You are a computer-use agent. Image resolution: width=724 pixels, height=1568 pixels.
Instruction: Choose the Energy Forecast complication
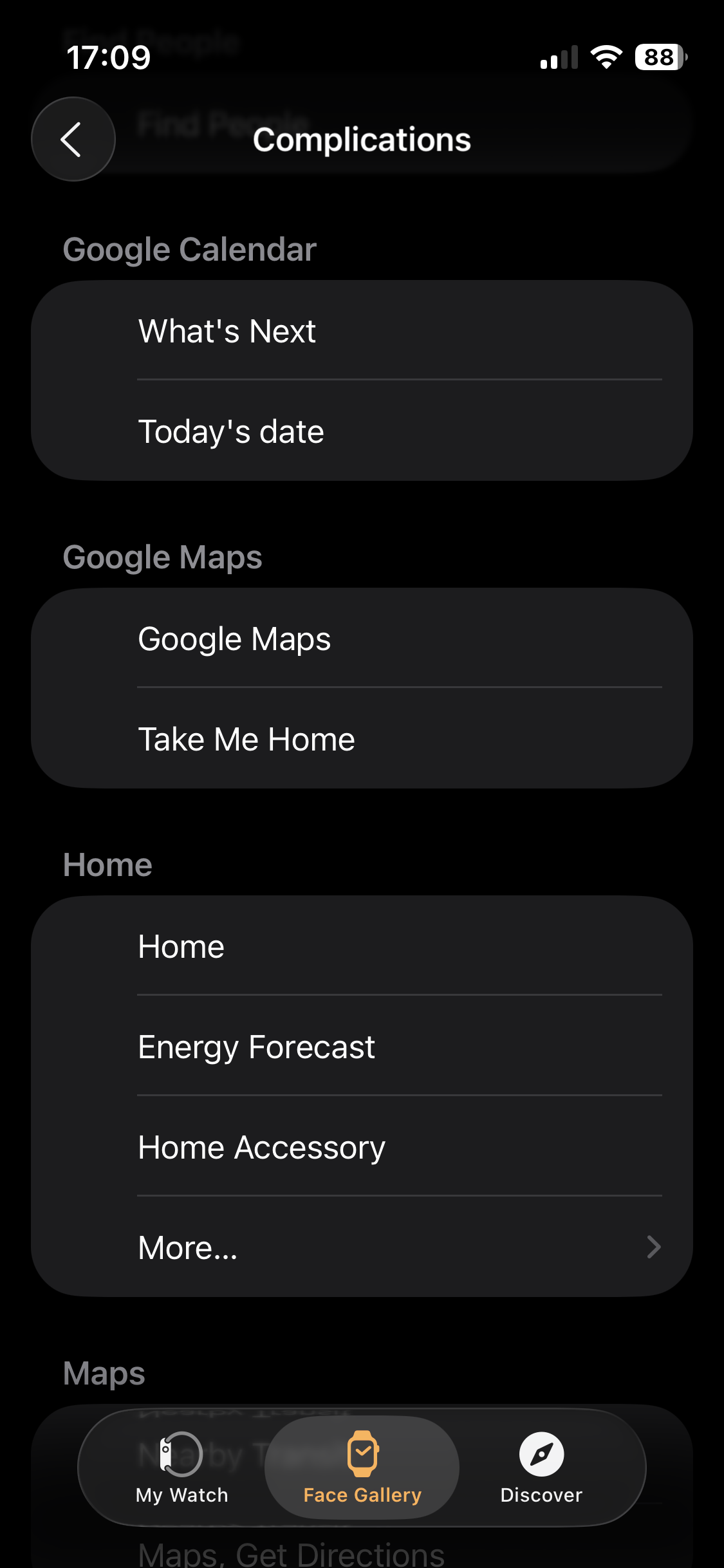click(x=360, y=1047)
